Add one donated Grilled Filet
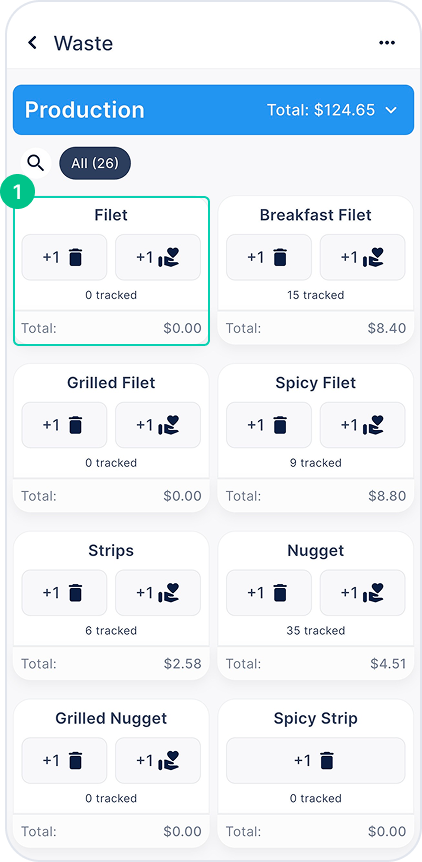Screen dimensions: 422x862 [x=158, y=425]
